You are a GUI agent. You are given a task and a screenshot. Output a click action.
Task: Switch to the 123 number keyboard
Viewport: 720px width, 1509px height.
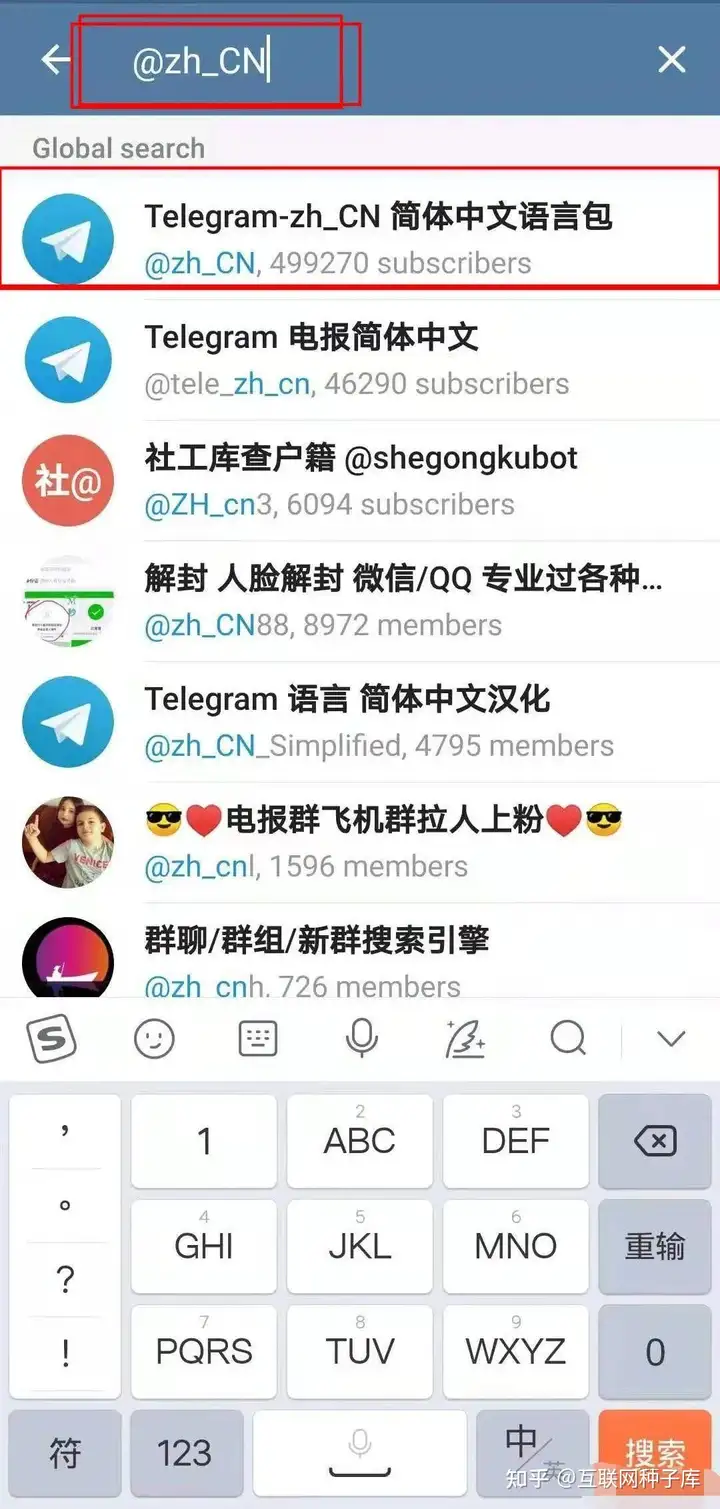[x=185, y=1453]
